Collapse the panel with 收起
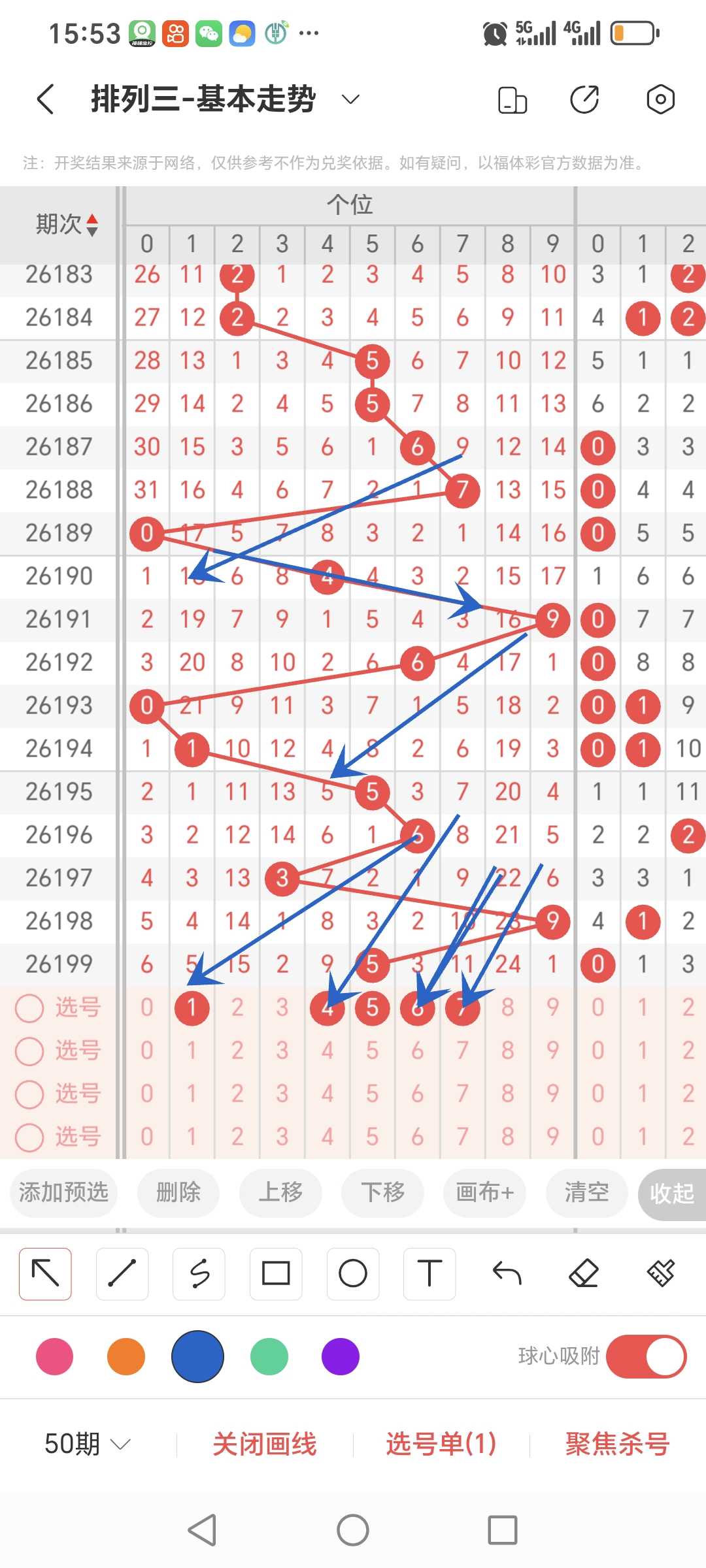The width and height of the screenshot is (706, 1568). tap(672, 1194)
